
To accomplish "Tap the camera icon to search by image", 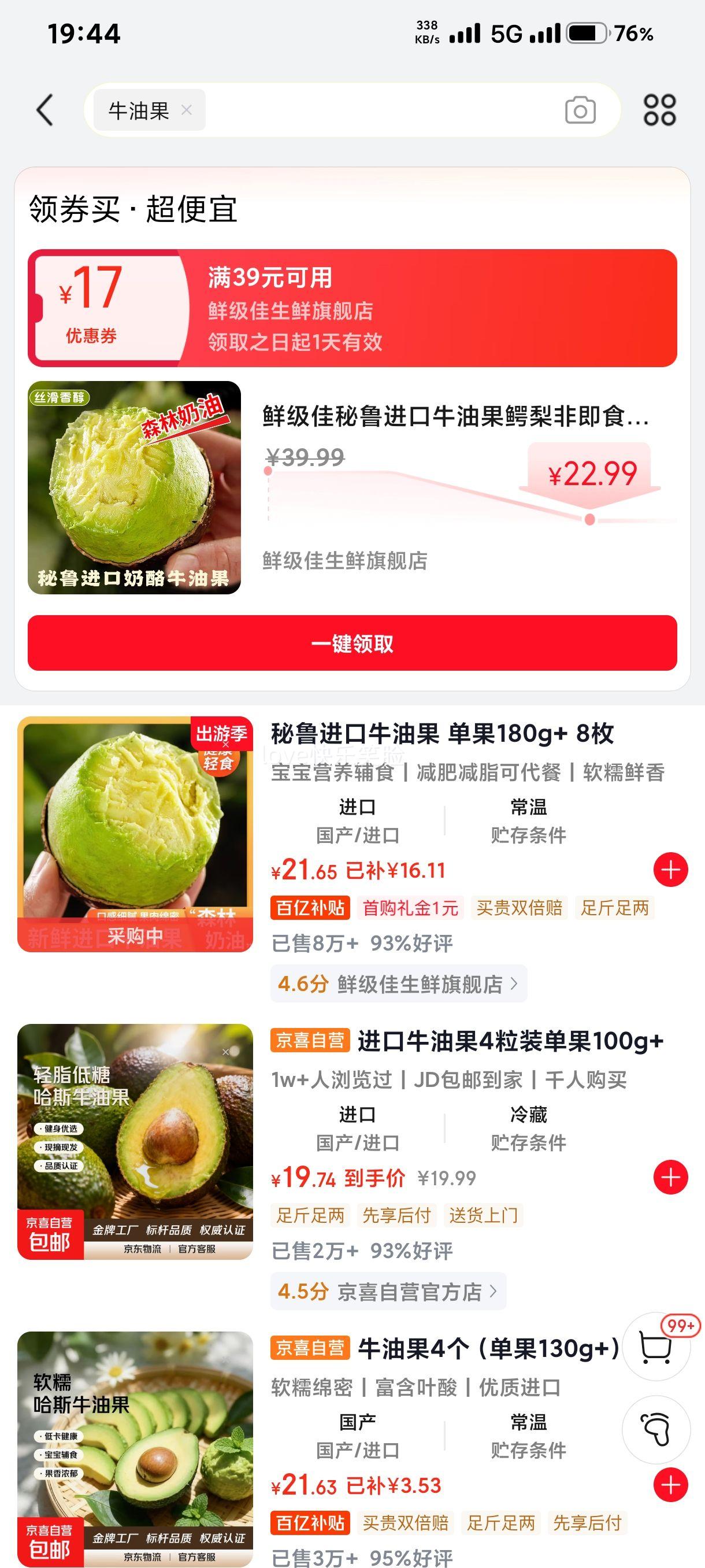I will click(x=581, y=110).
